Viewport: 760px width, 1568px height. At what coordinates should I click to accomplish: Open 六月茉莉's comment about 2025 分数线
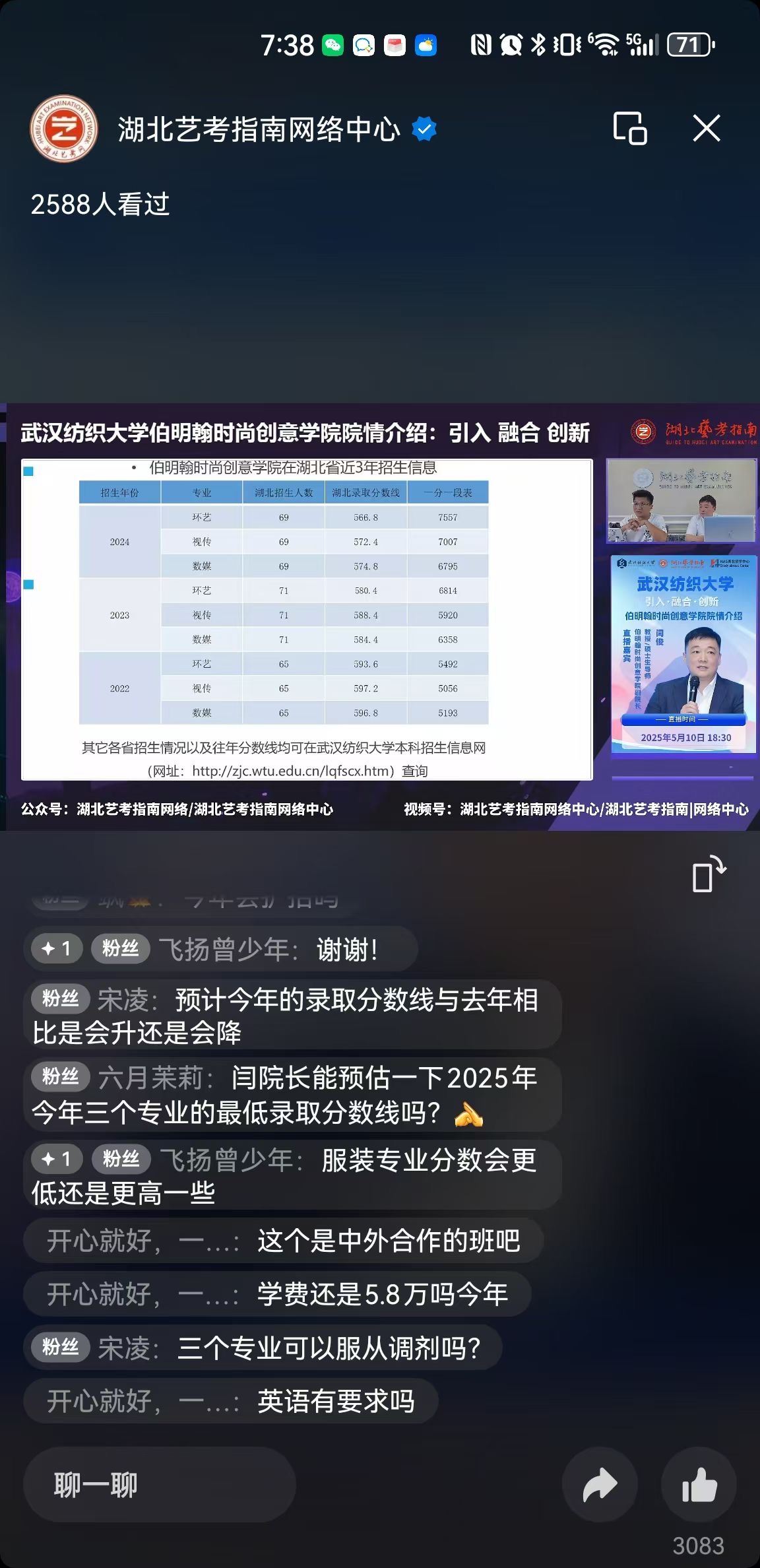tap(290, 1095)
